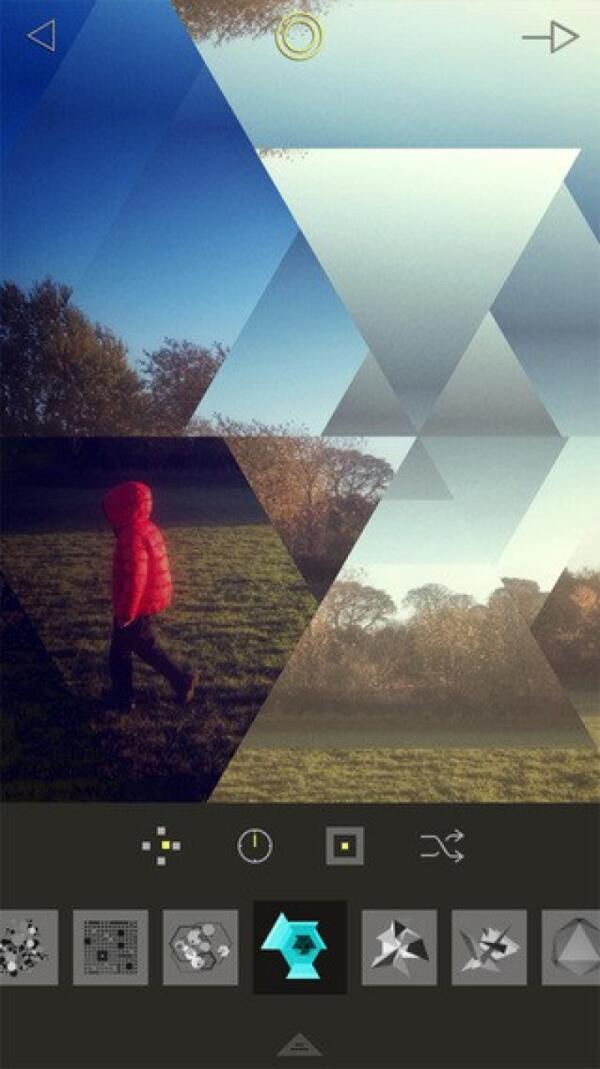The image size is (600, 1069).
Task: Shuffle to a random fragment
Action: [x=442, y=846]
